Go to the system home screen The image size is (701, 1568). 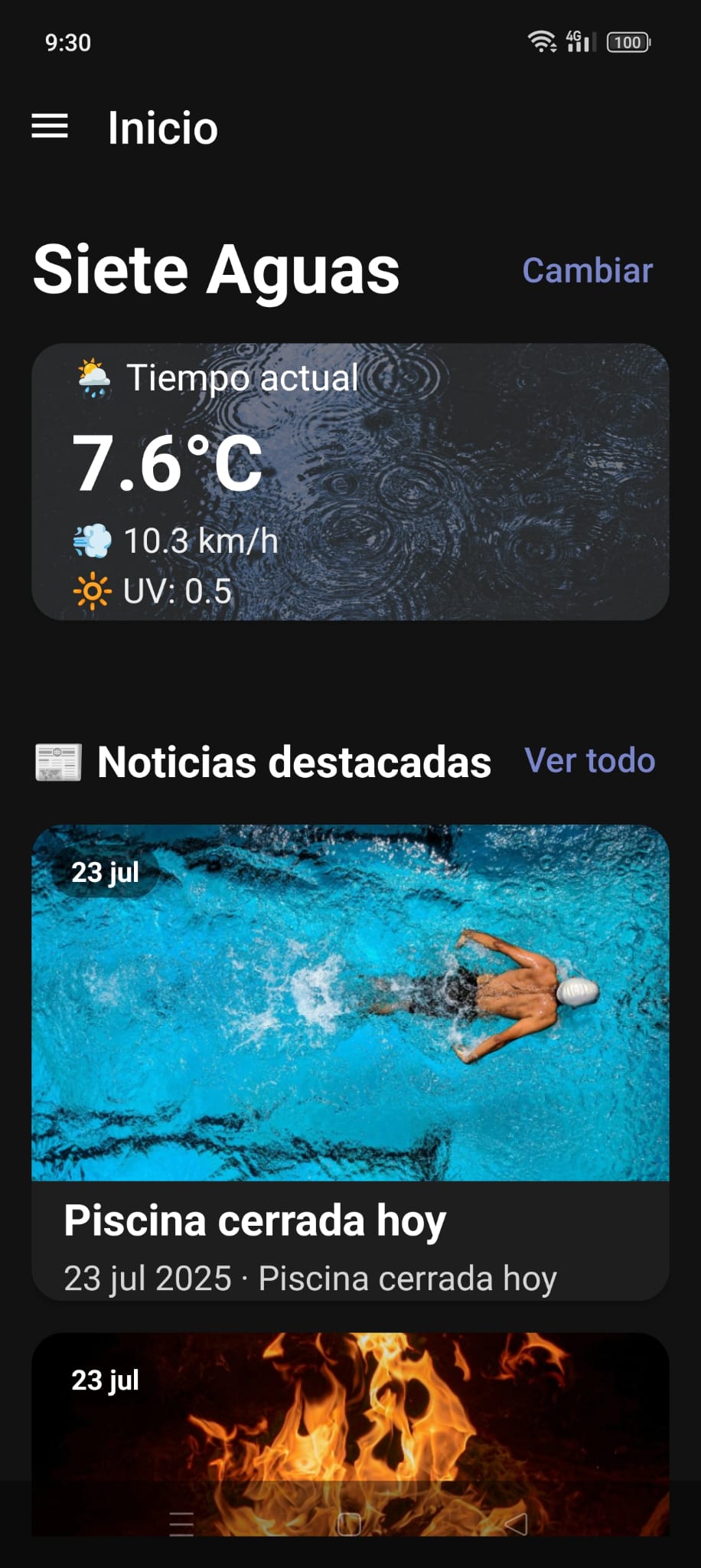click(349, 1524)
